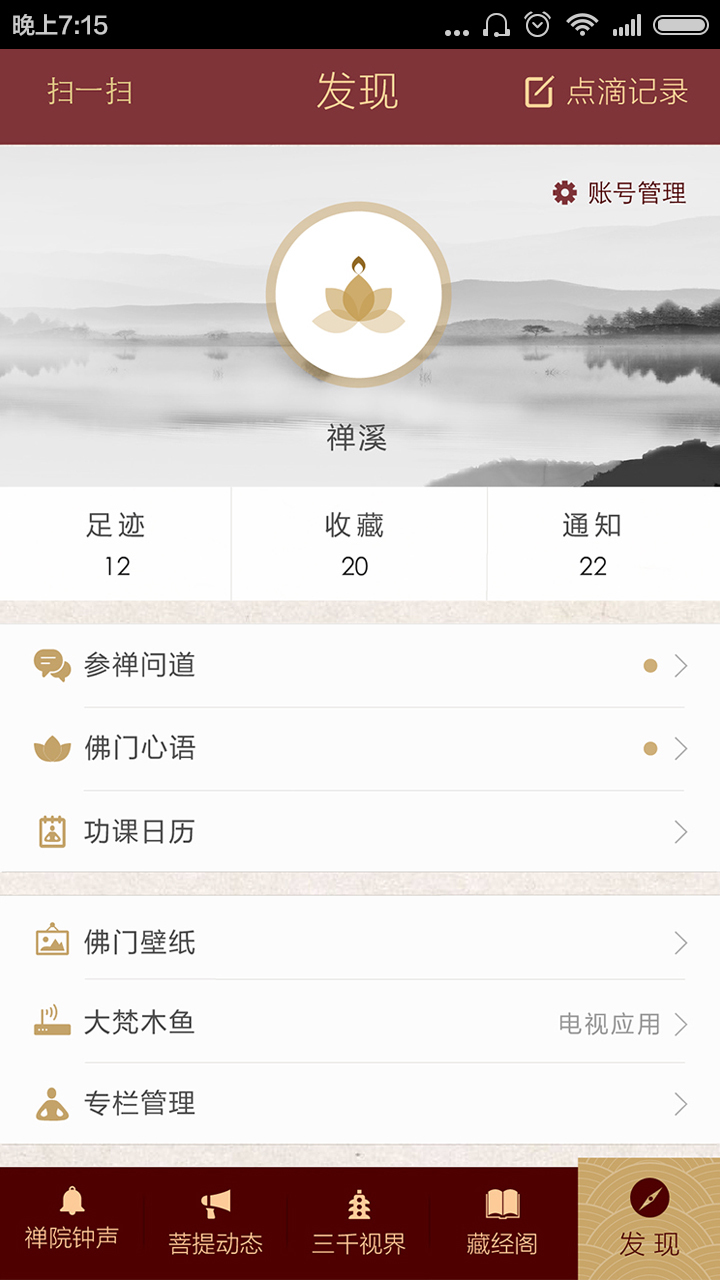Open 专栏管理
The width and height of the screenshot is (720, 1280).
click(358, 1104)
